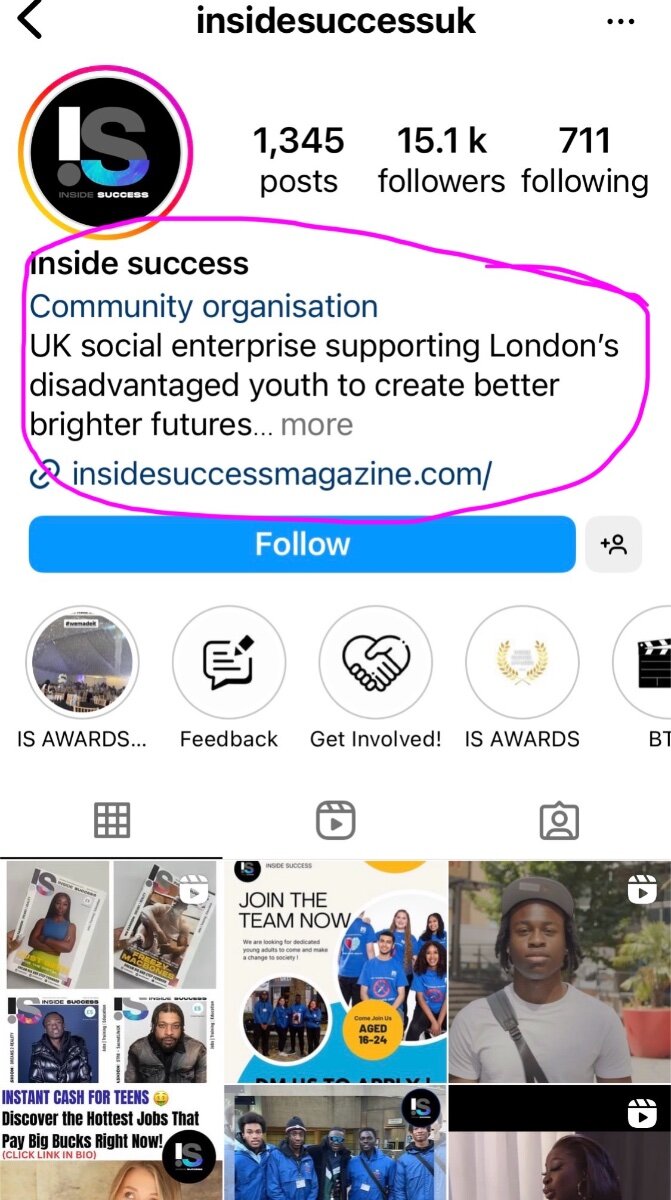
Task: Follow the insidesuccessuk account
Action: (302, 544)
